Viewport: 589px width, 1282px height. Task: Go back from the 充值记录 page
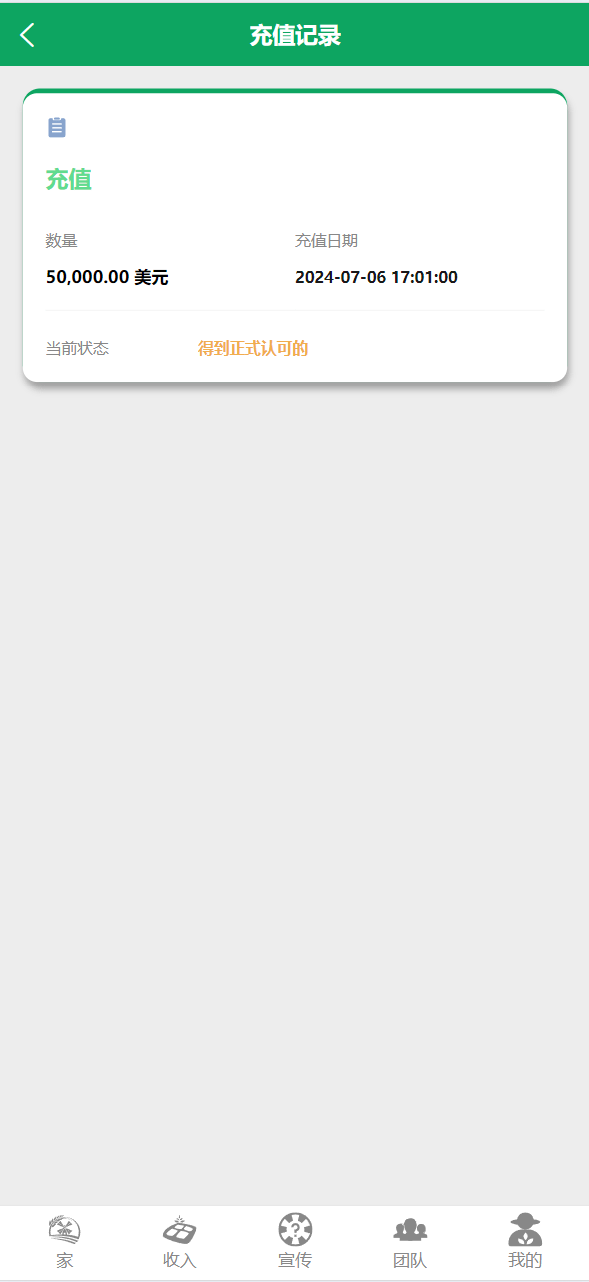click(27, 35)
